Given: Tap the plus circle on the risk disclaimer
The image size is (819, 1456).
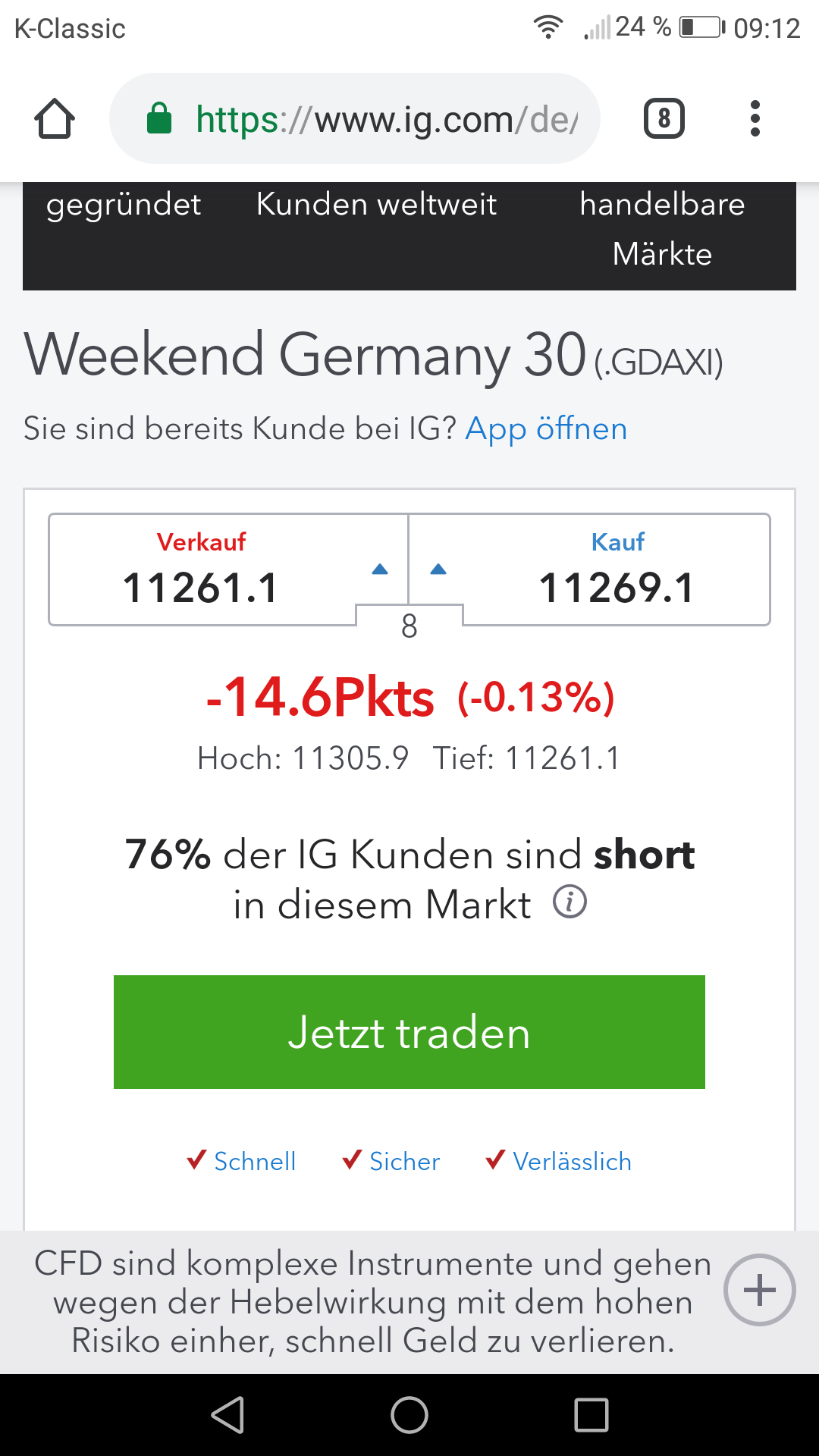Looking at the screenshot, I should click(x=759, y=1289).
